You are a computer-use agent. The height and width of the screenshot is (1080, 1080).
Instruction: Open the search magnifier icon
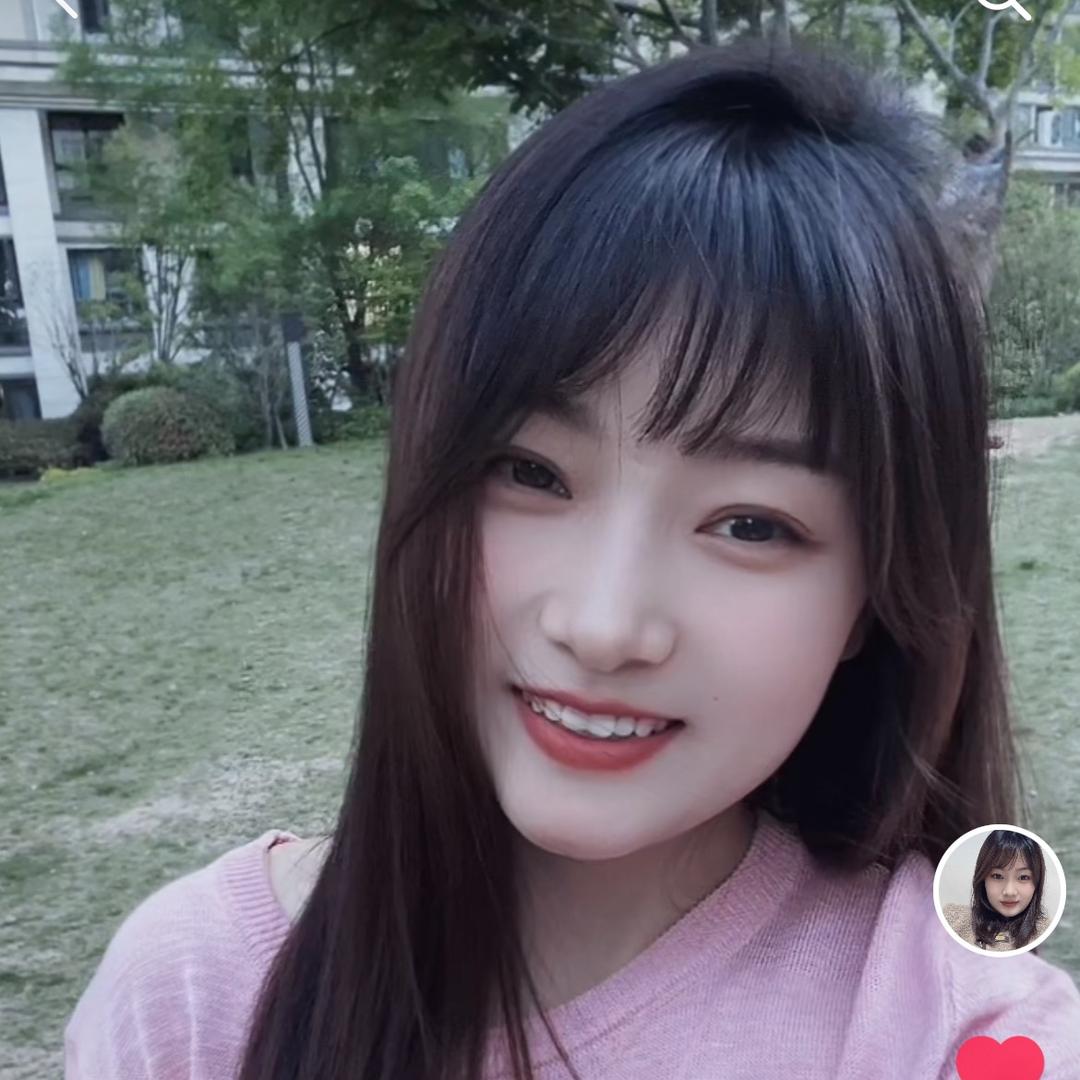[1003, 6]
